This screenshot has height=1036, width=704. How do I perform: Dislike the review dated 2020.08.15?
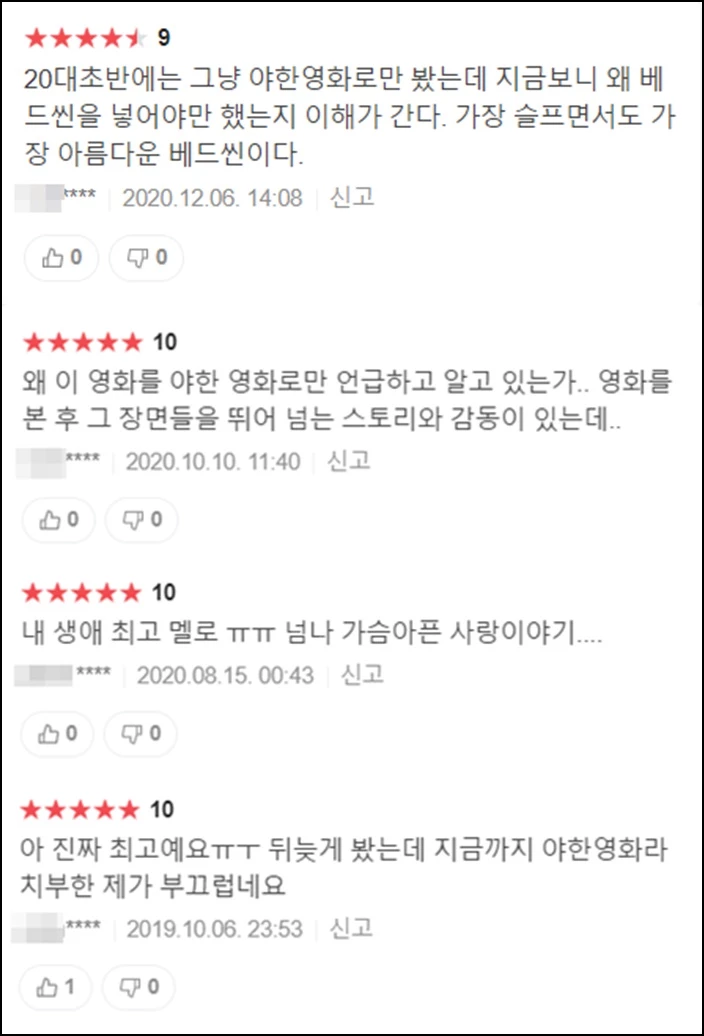(141, 734)
